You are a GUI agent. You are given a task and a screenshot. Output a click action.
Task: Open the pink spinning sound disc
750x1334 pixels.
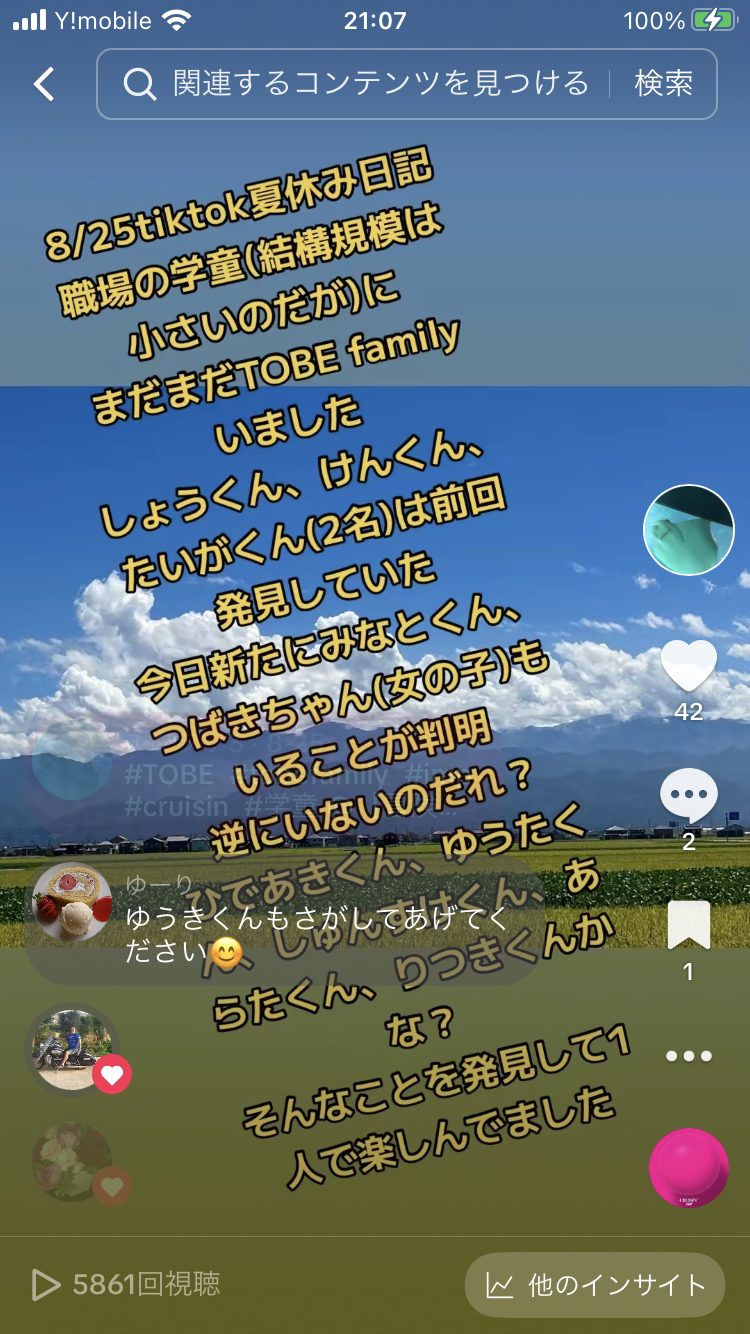[688, 1168]
